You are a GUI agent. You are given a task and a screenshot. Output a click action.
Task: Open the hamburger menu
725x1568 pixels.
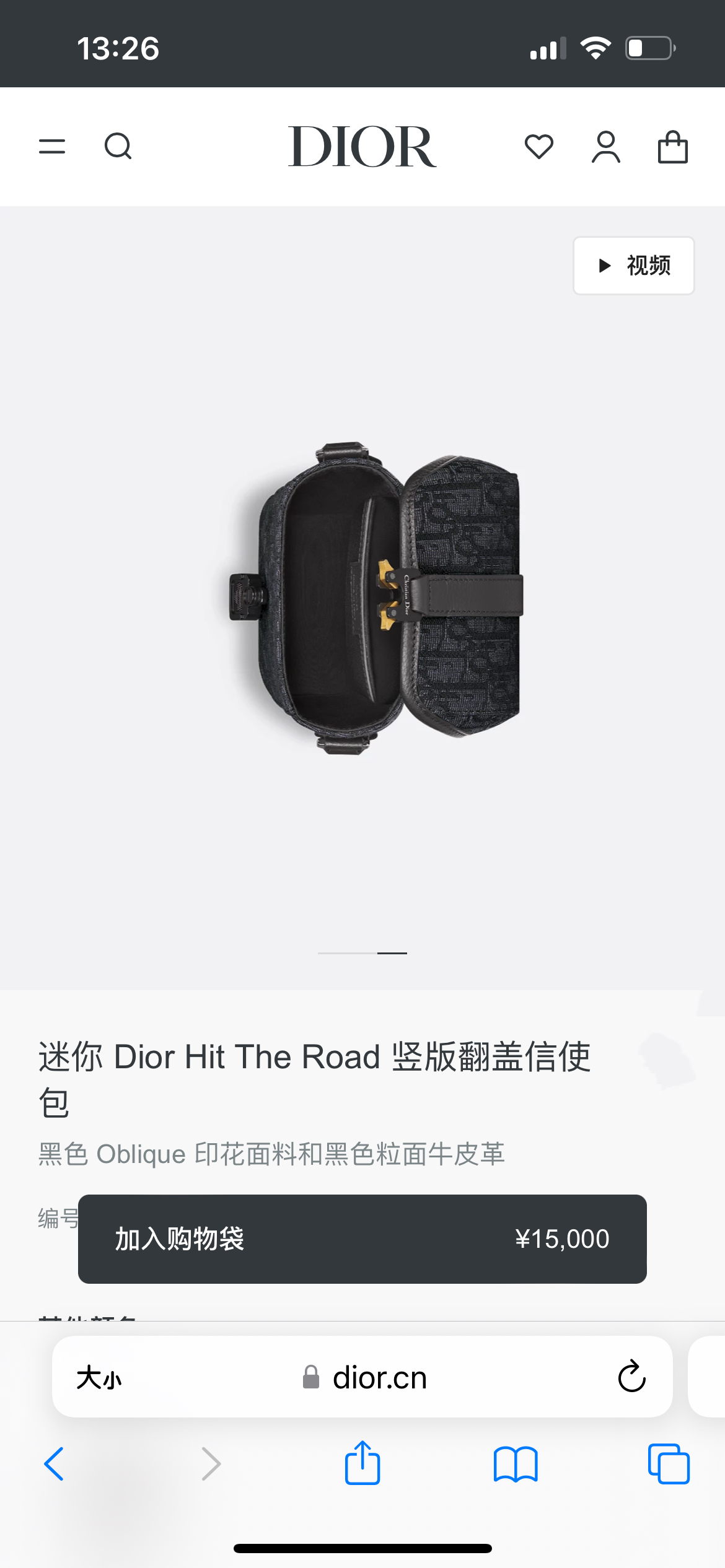tap(52, 147)
